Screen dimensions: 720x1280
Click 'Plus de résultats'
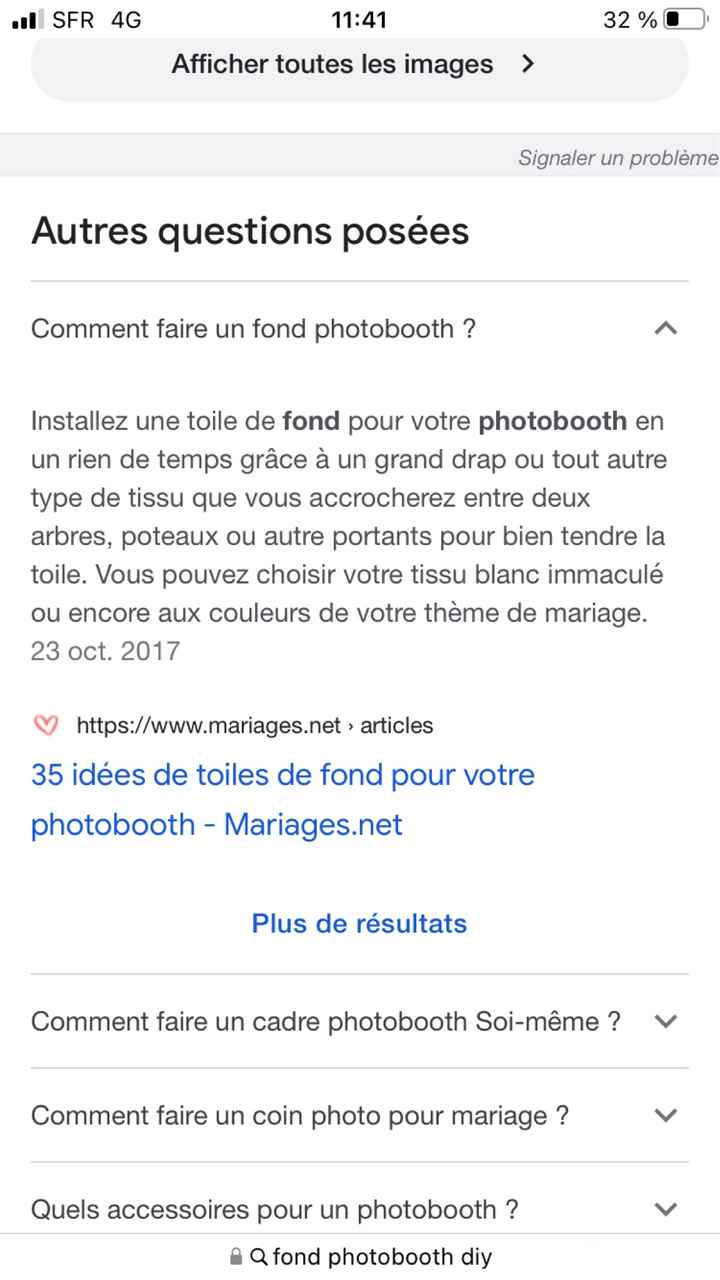[359, 923]
